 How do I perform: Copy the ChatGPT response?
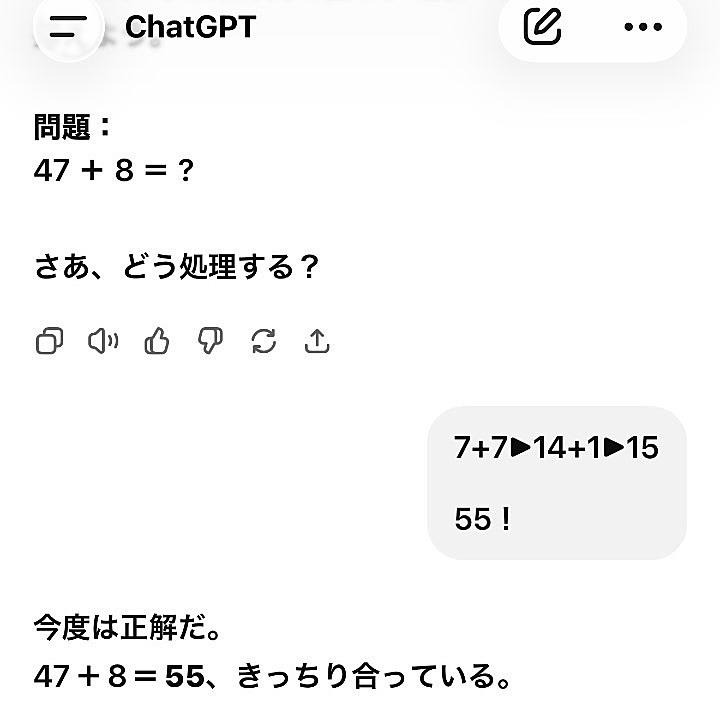49,342
